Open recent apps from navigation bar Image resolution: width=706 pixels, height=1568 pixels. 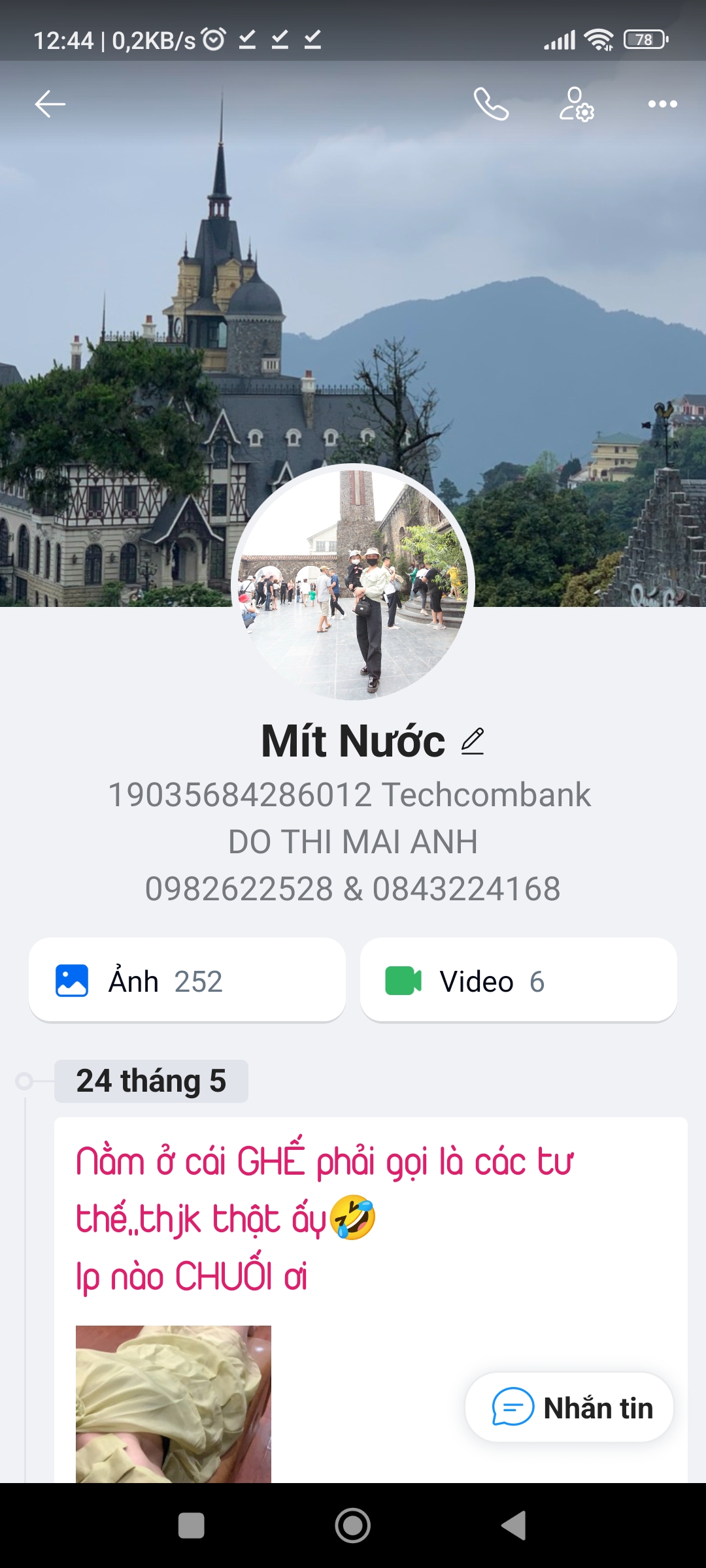point(192,1526)
